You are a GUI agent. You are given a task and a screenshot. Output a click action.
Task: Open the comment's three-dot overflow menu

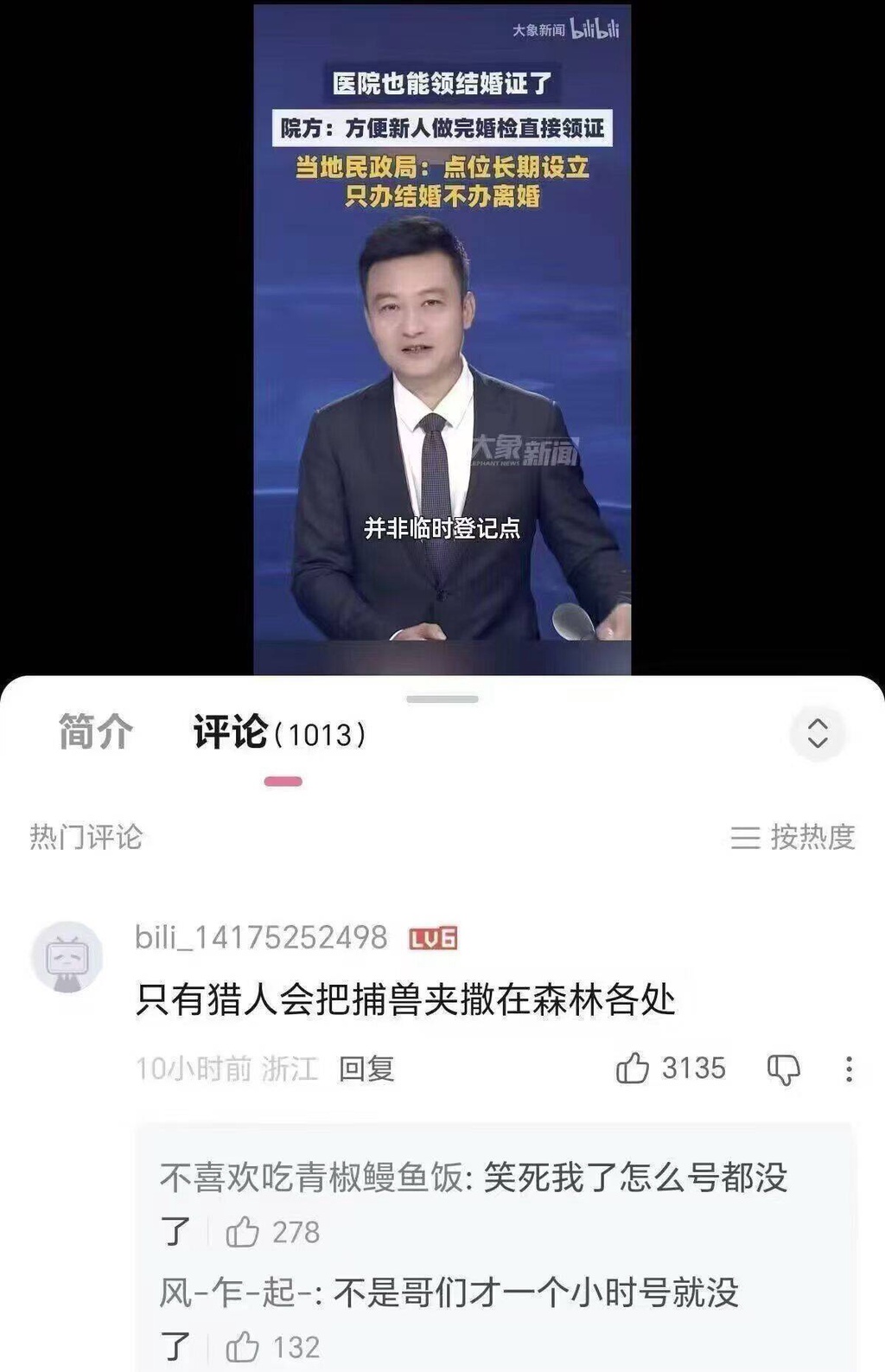pyautogui.click(x=849, y=1069)
